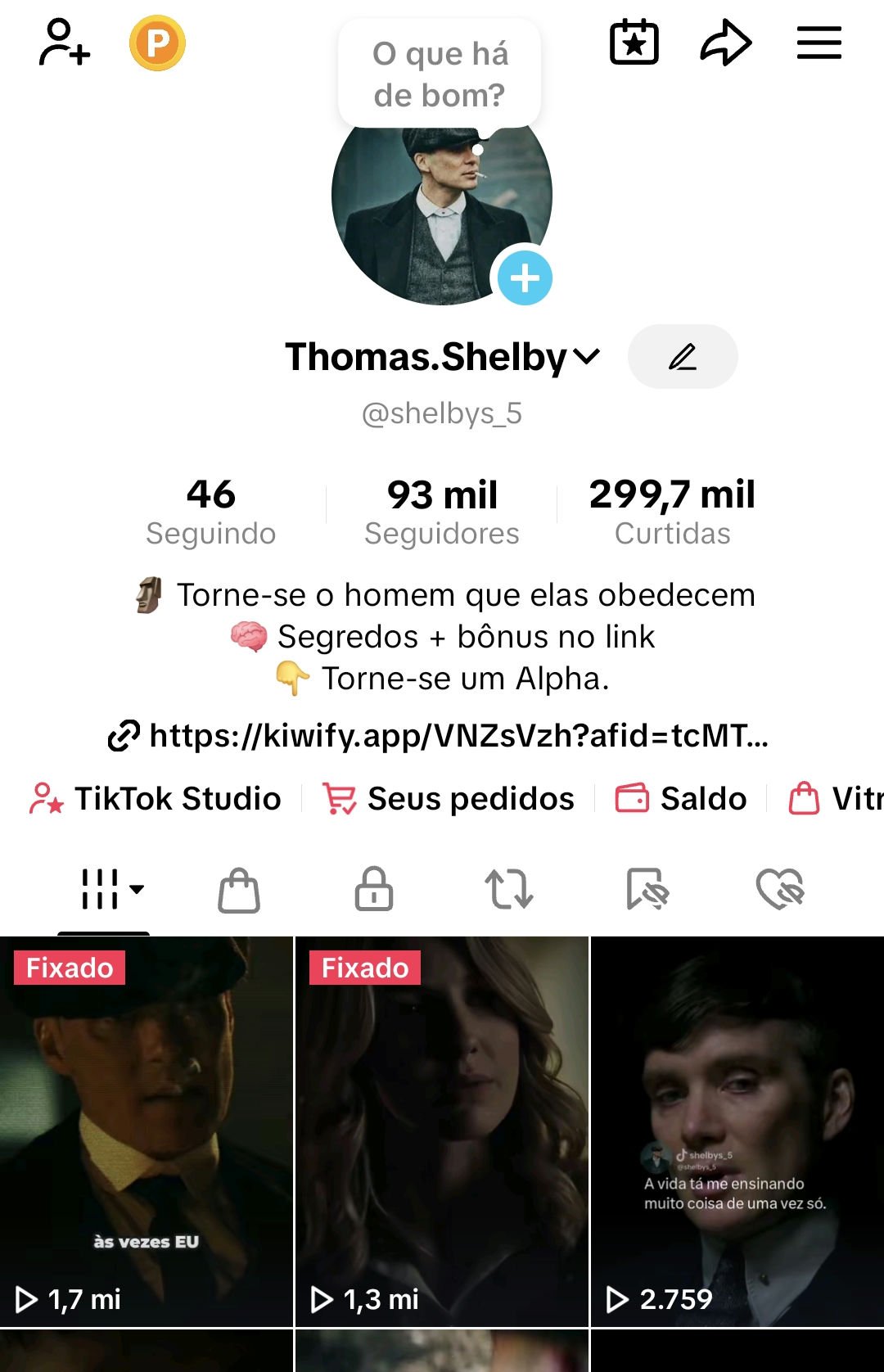The height and width of the screenshot is (1372, 884).
Task: Tap the 'O que há de bom?' bubble
Action: pos(440,74)
